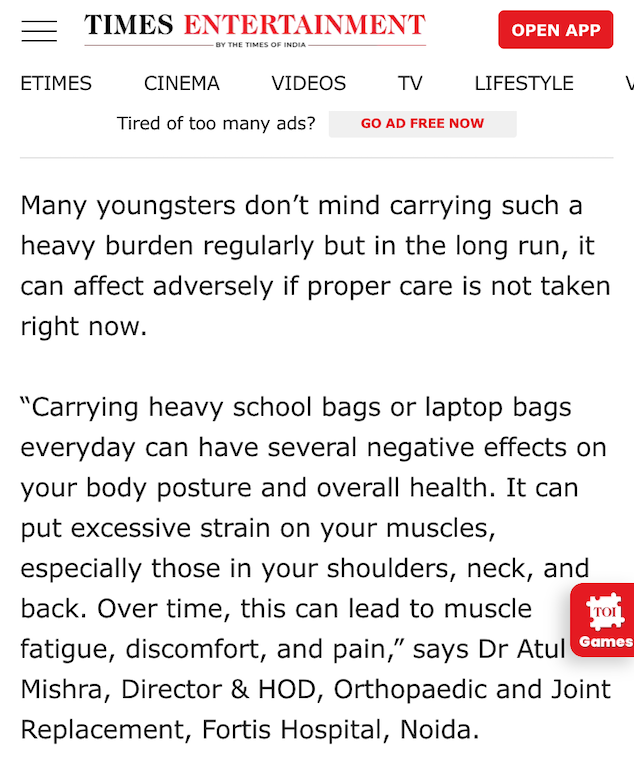Switch to the ETIMES tab
Image resolution: width=634 pixels, height=774 pixels.
point(56,84)
